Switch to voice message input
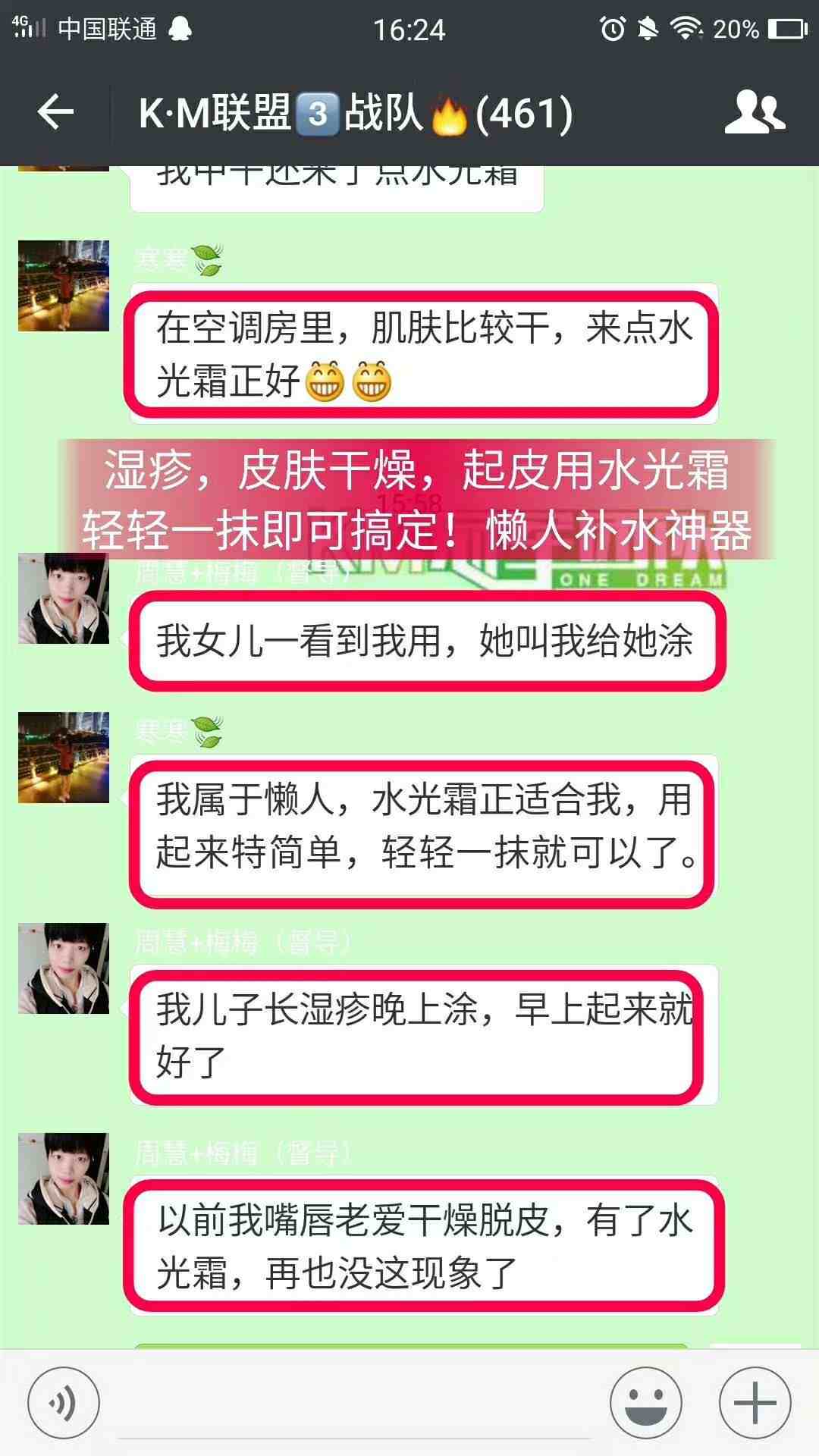 pos(64,1403)
